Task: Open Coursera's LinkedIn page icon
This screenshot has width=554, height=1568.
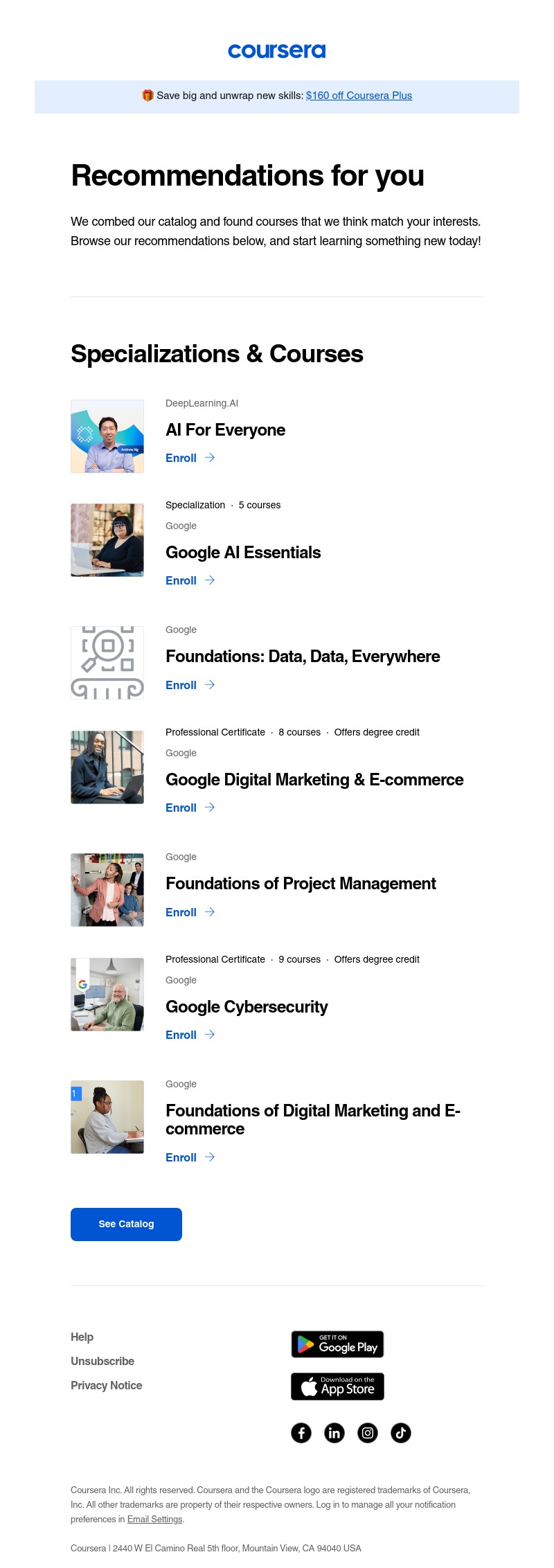Action: tap(334, 1432)
